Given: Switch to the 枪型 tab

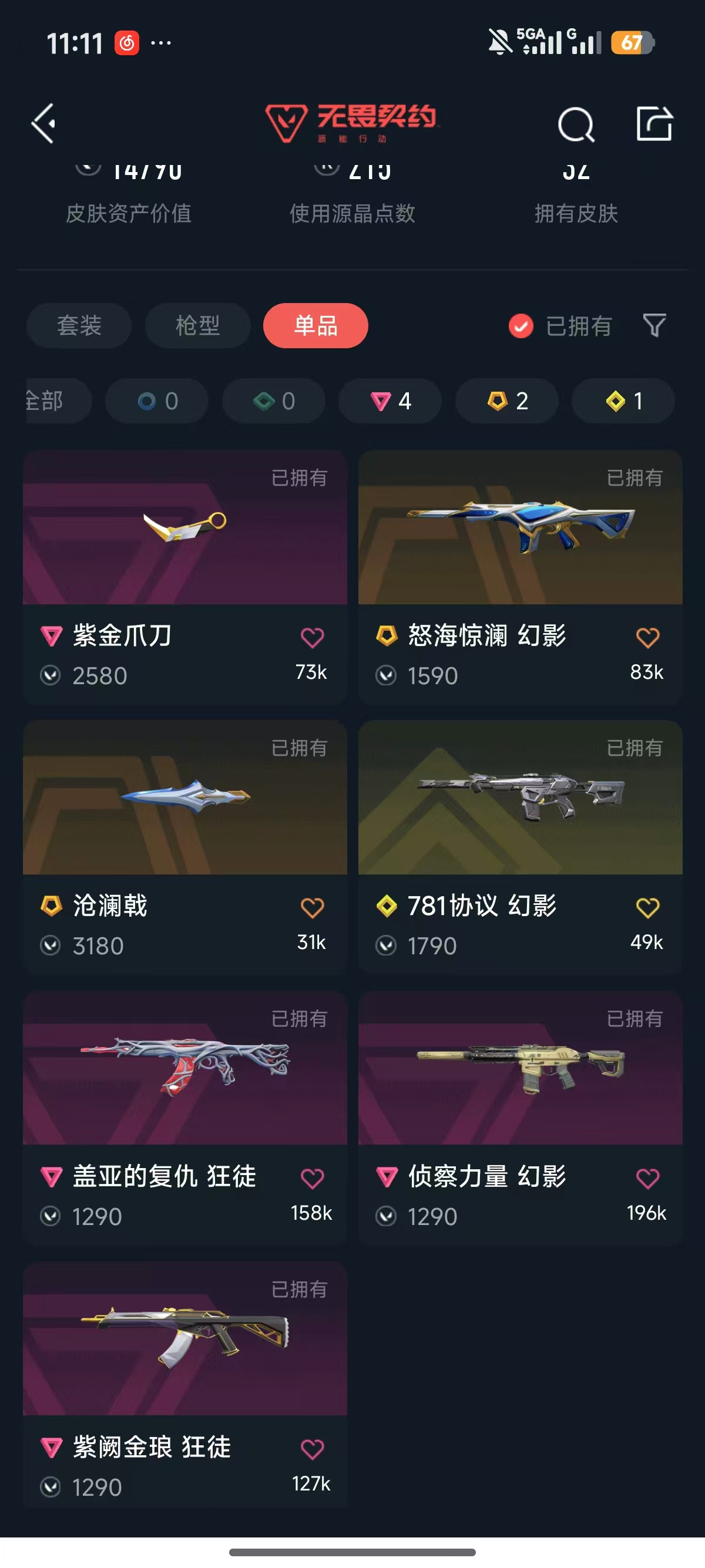Looking at the screenshot, I should (x=198, y=326).
